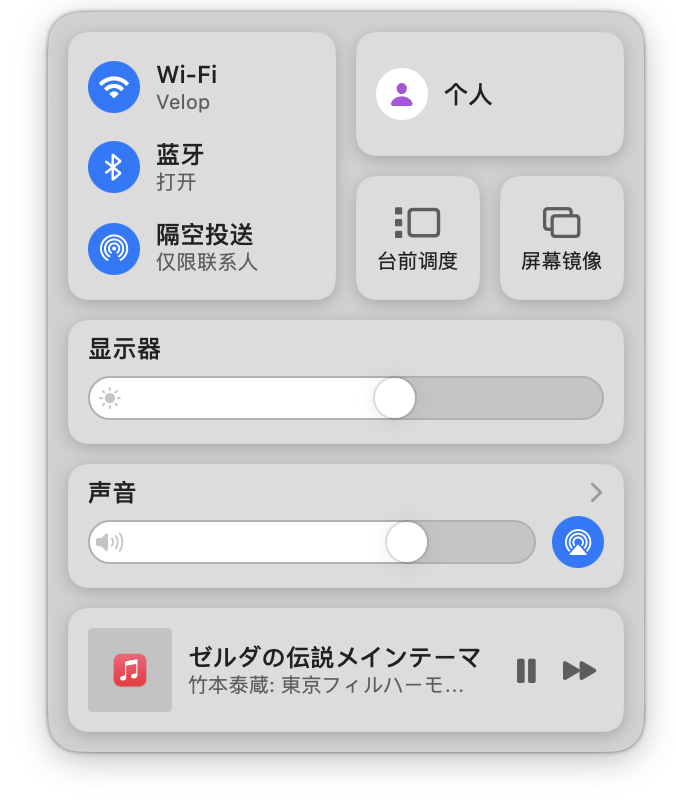Expand the 声音 sound settings chevron

[x=596, y=492]
